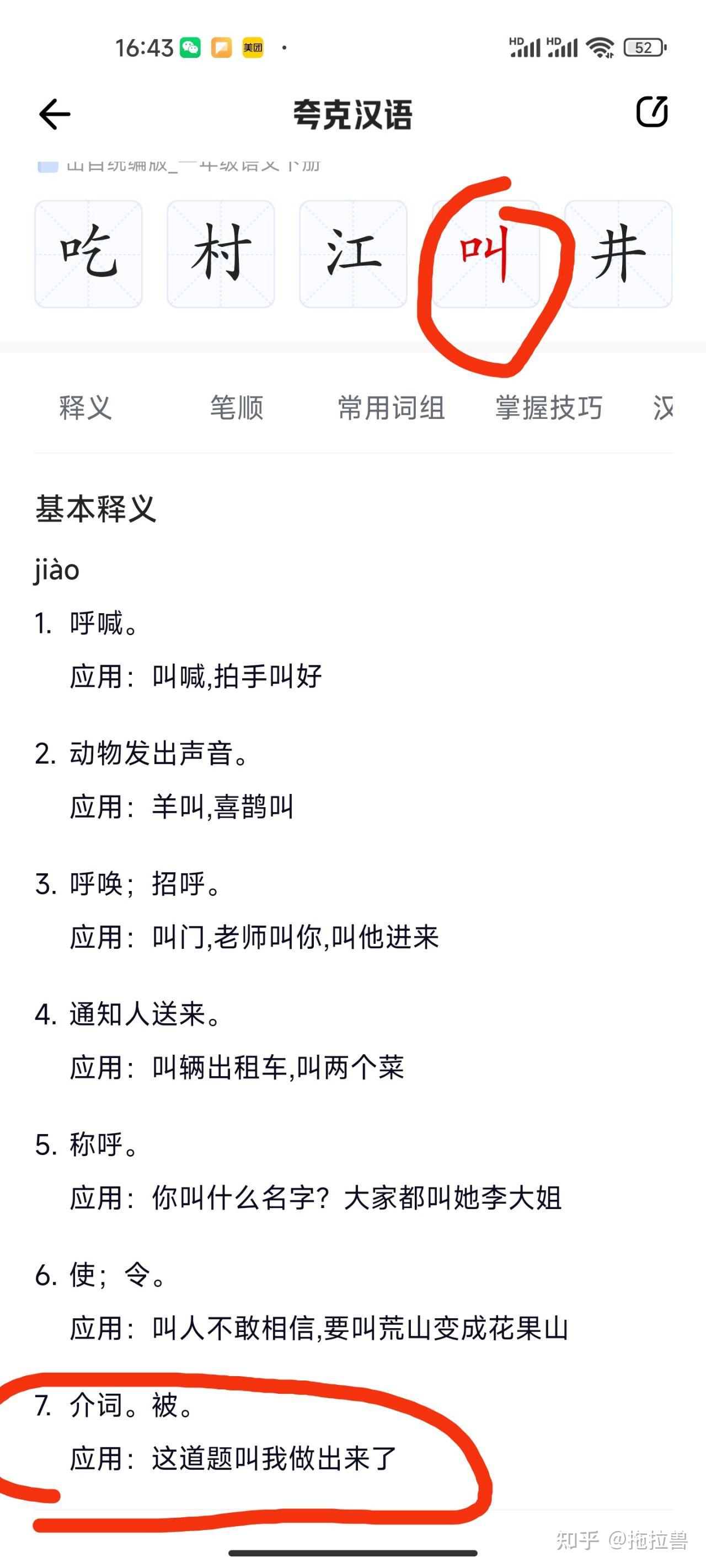
Task: Switch to the 笔顺 tab
Action: point(237,408)
